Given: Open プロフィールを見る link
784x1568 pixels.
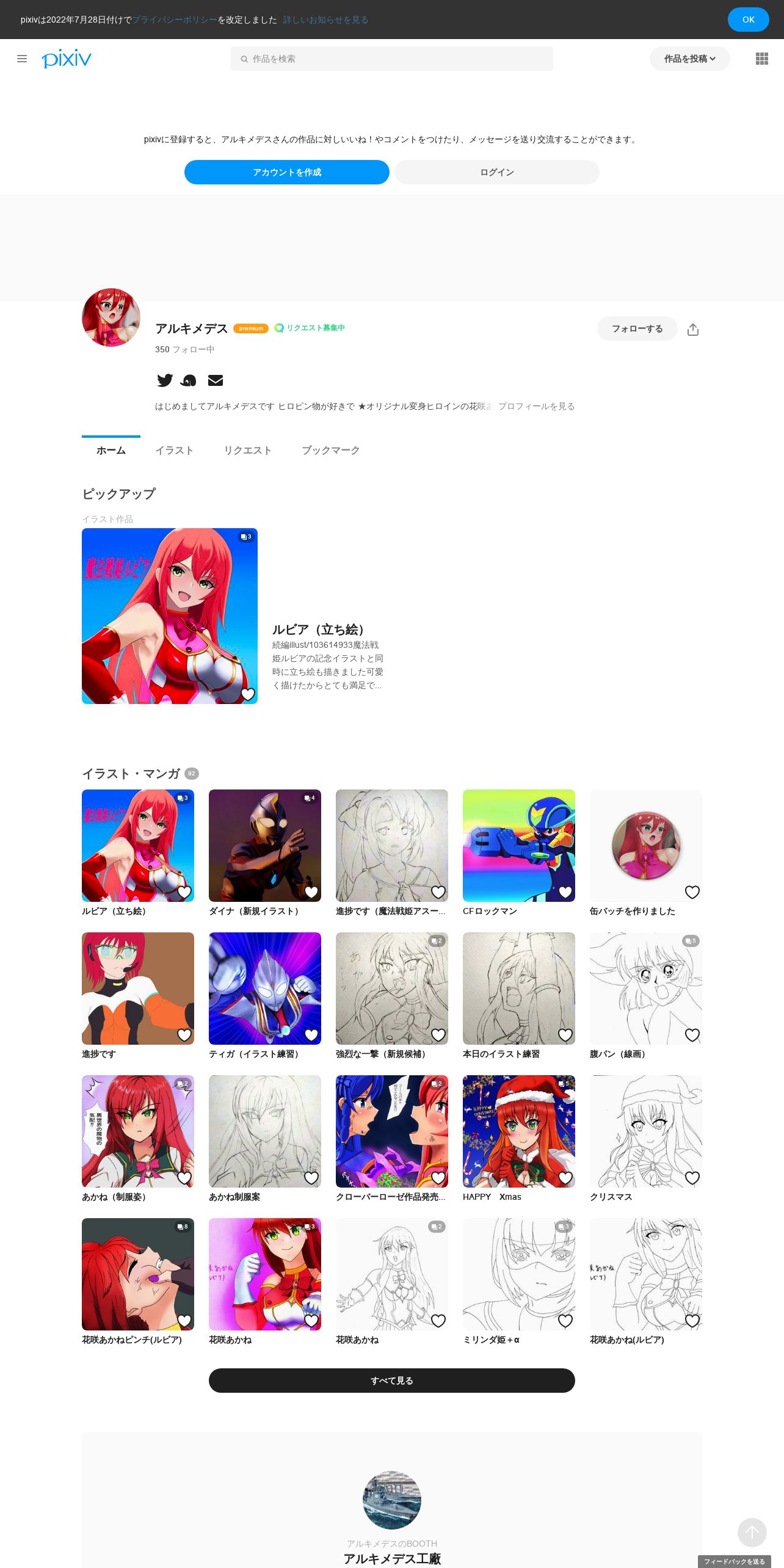Looking at the screenshot, I should pyautogui.click(x=536, y=406).
